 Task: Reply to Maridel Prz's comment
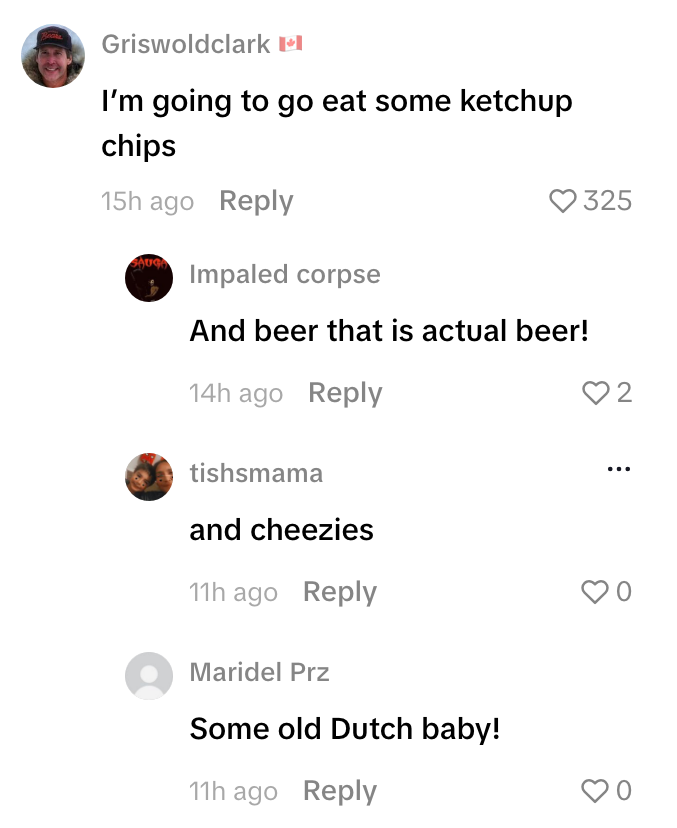[340, 791]
